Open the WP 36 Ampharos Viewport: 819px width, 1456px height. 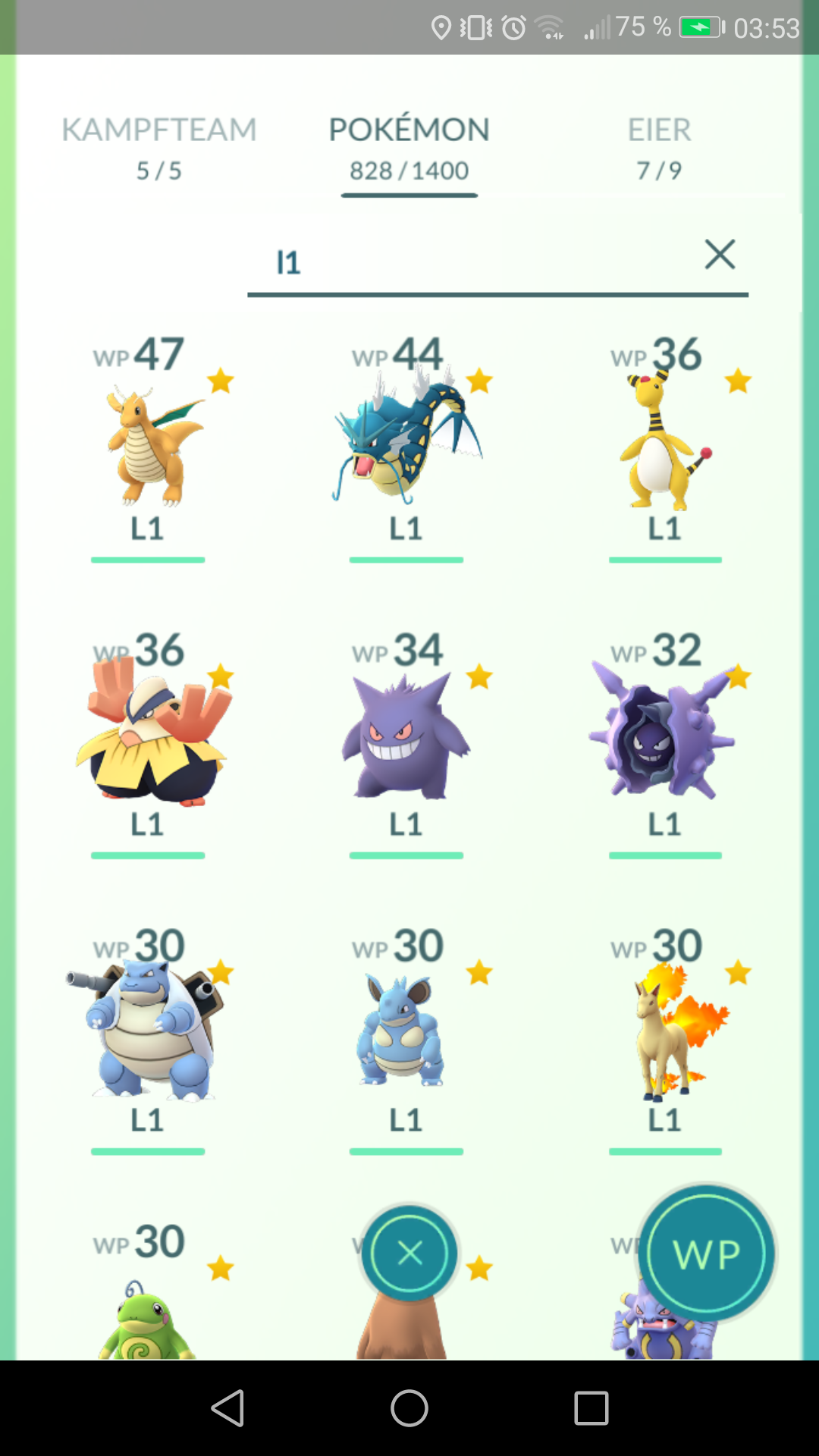click(x=665, y=447)
